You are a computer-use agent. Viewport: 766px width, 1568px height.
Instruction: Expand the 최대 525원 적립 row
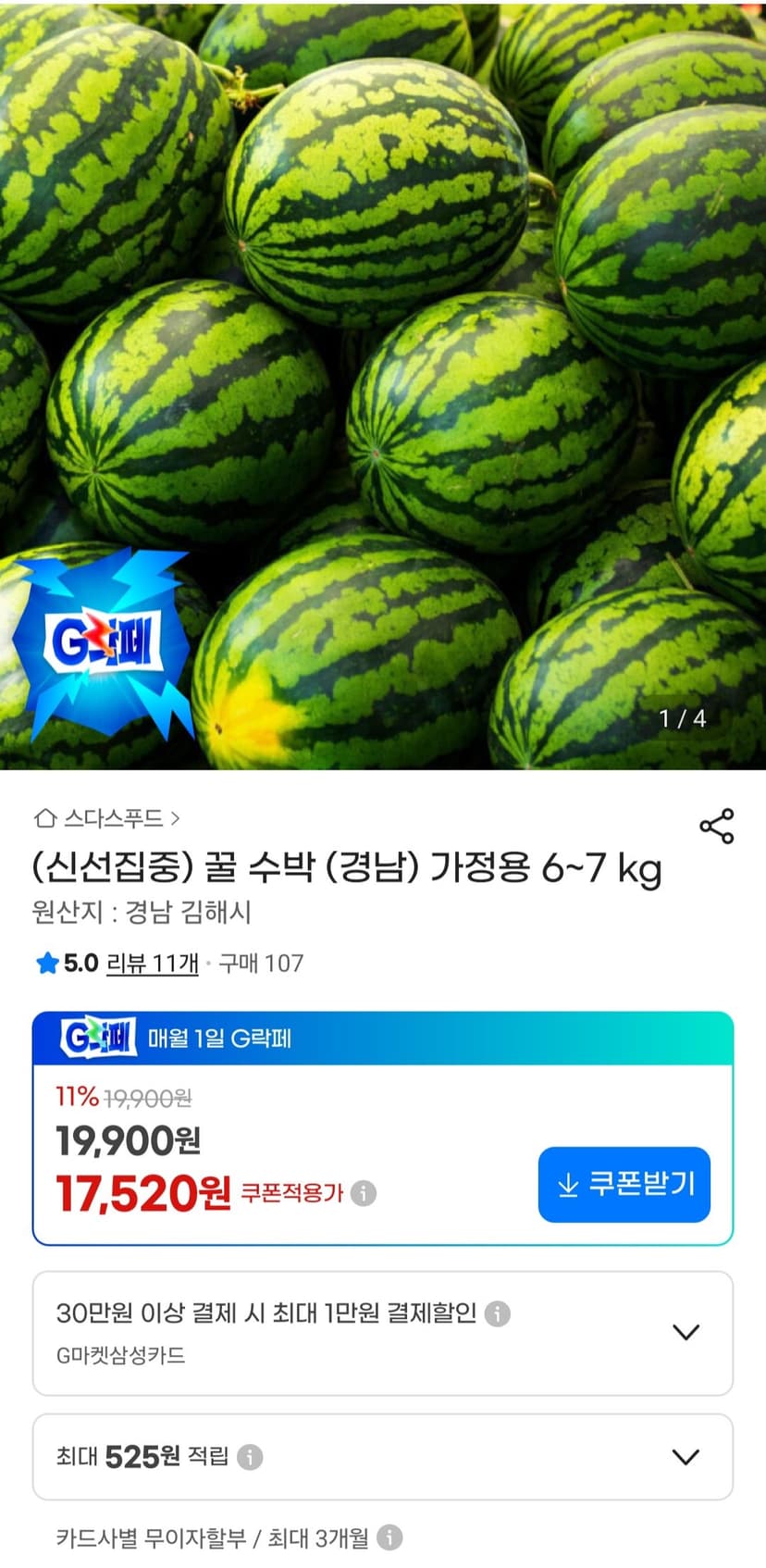383,1456
